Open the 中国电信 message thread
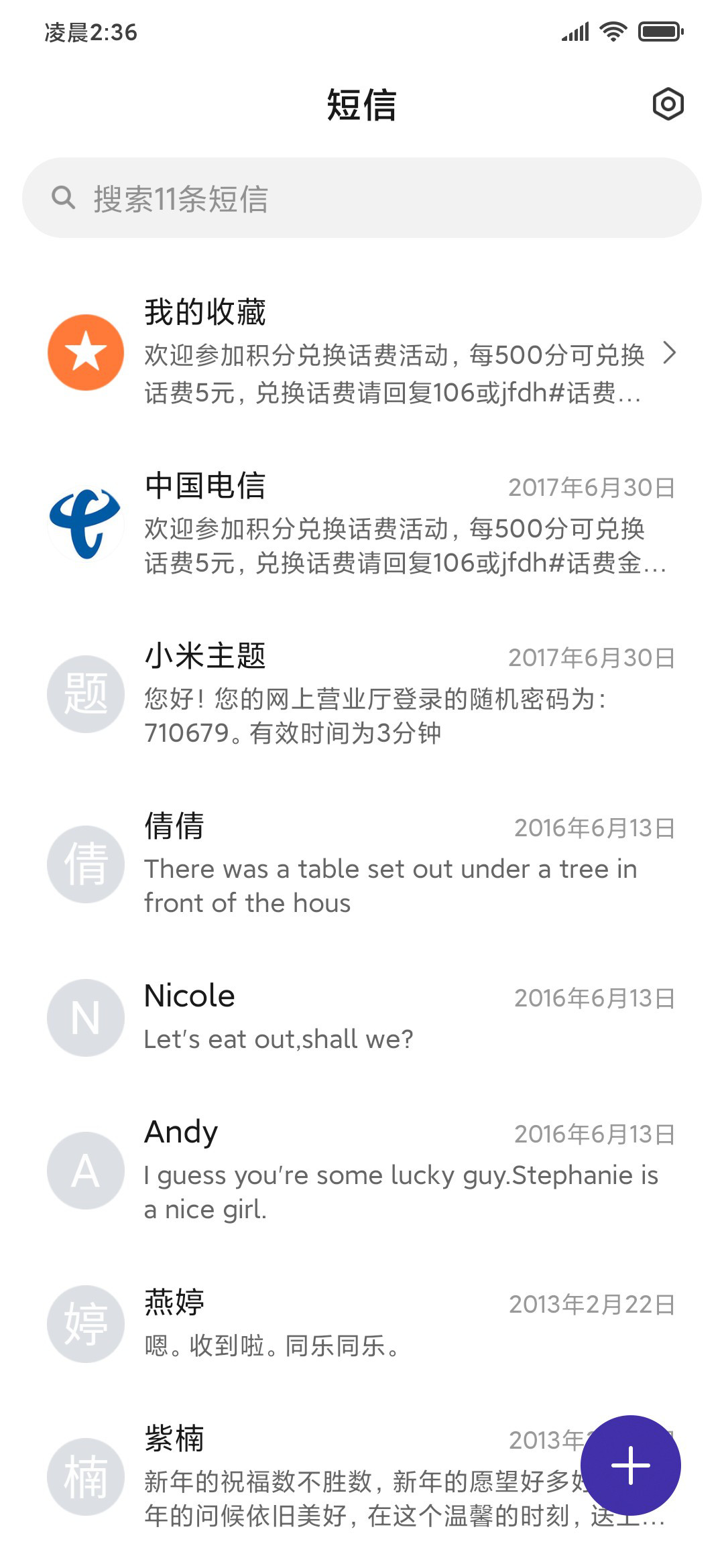 (x=362, y=523)
